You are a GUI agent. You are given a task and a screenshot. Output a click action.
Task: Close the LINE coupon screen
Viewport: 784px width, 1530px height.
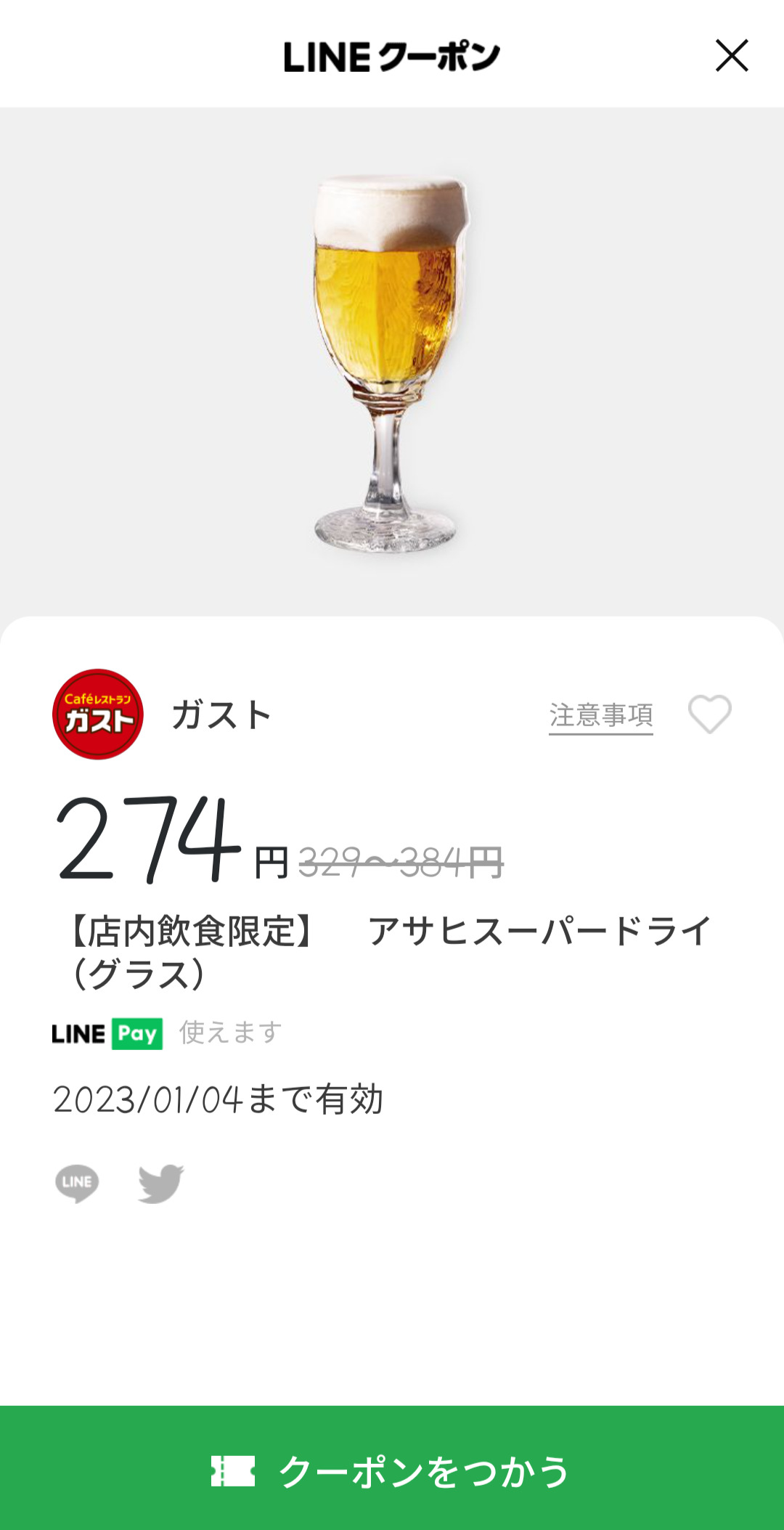coord(731,56)
